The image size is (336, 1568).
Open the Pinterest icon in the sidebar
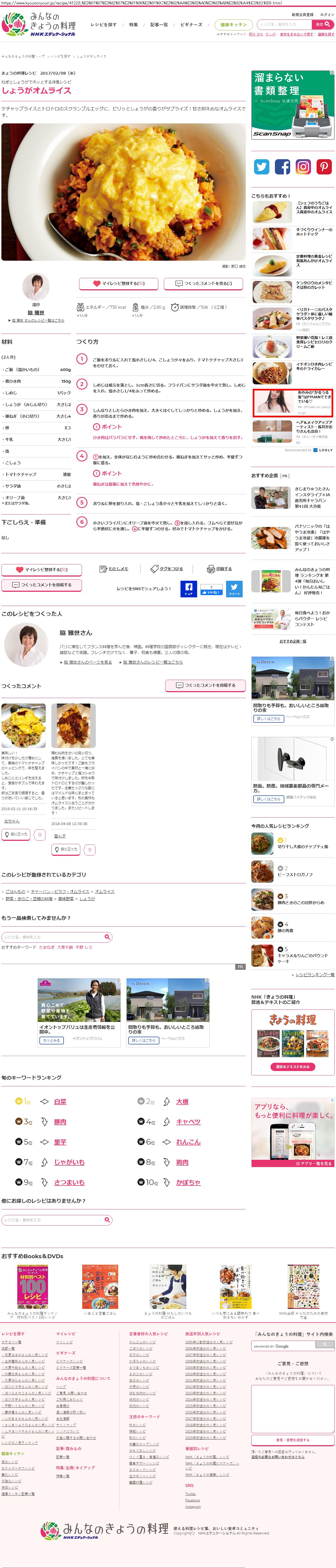(x=324, y=166)
